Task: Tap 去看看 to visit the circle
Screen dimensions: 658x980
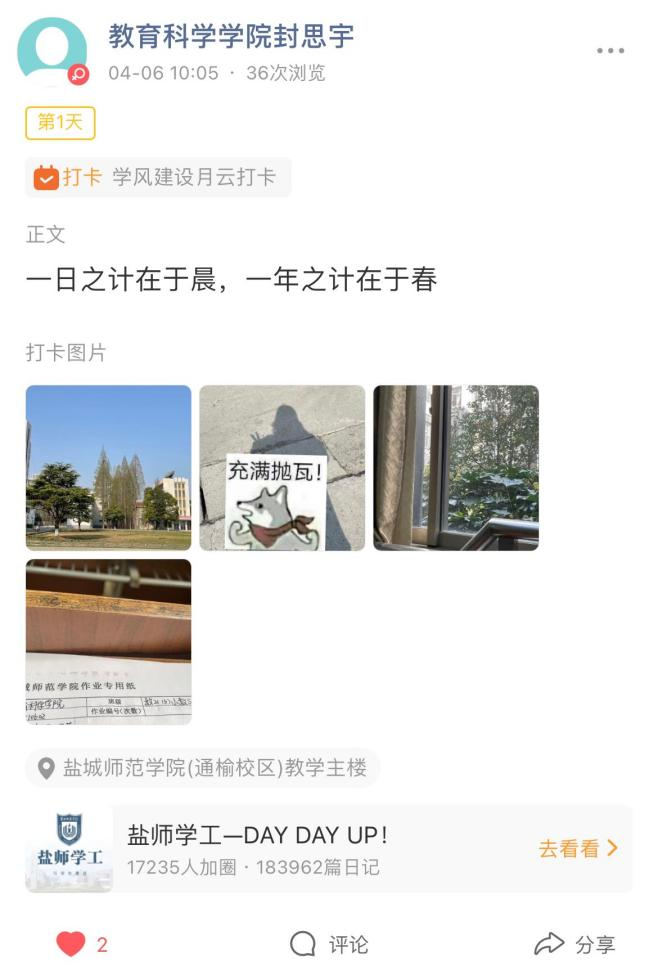Action: (578, 848)
